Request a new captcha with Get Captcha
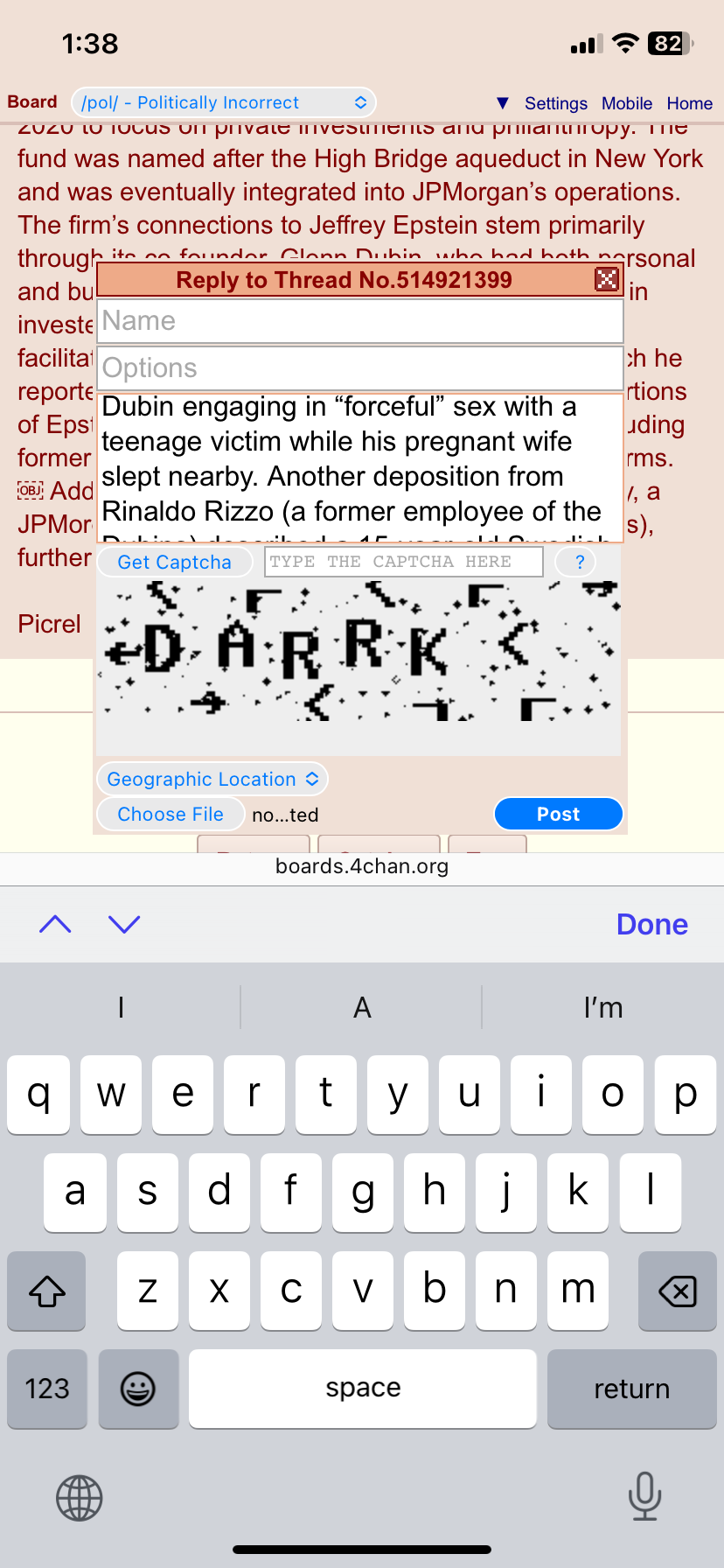This screenshot has height=1568, width=724. (x=174, y=562)
